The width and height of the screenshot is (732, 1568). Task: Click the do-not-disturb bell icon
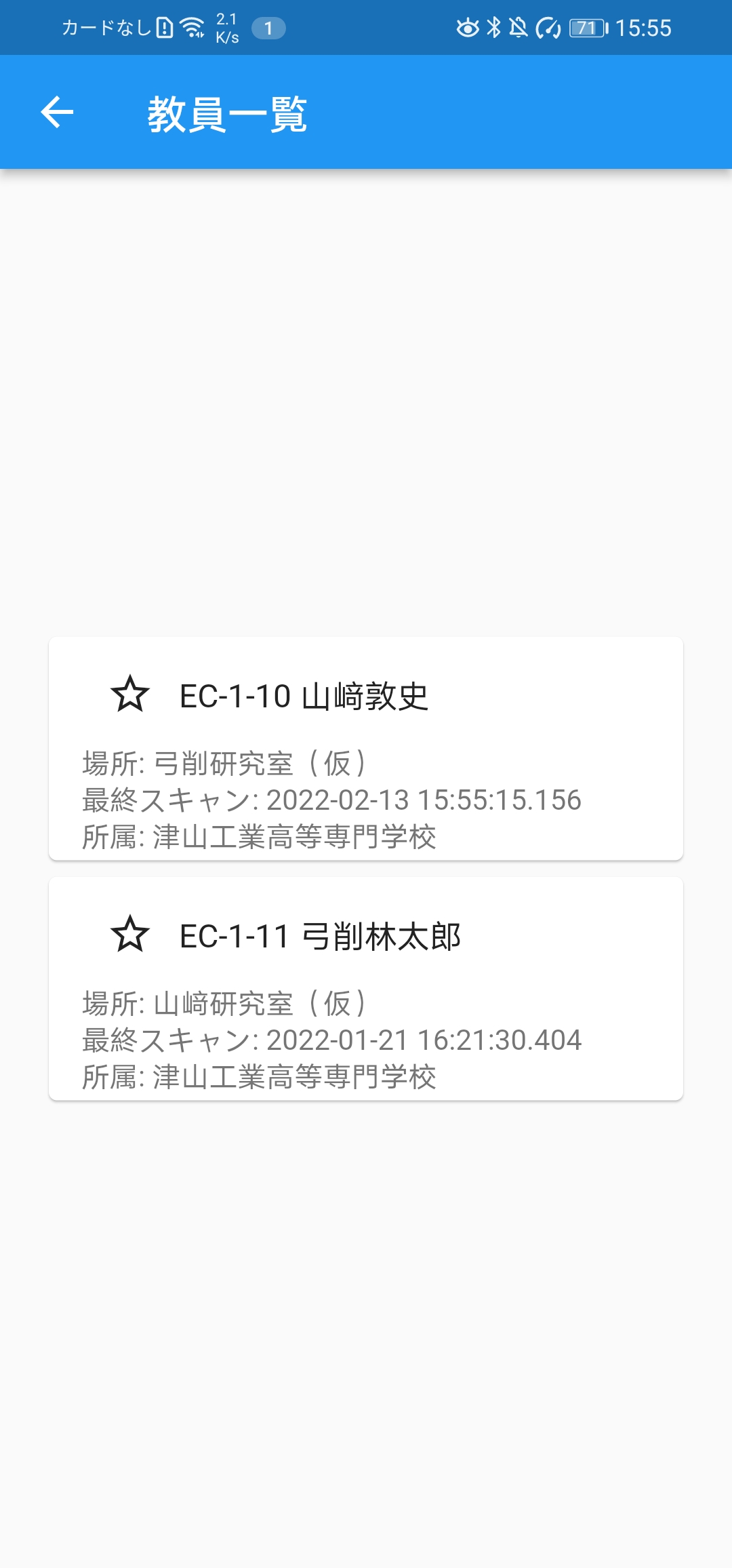(x=518, y=27)
